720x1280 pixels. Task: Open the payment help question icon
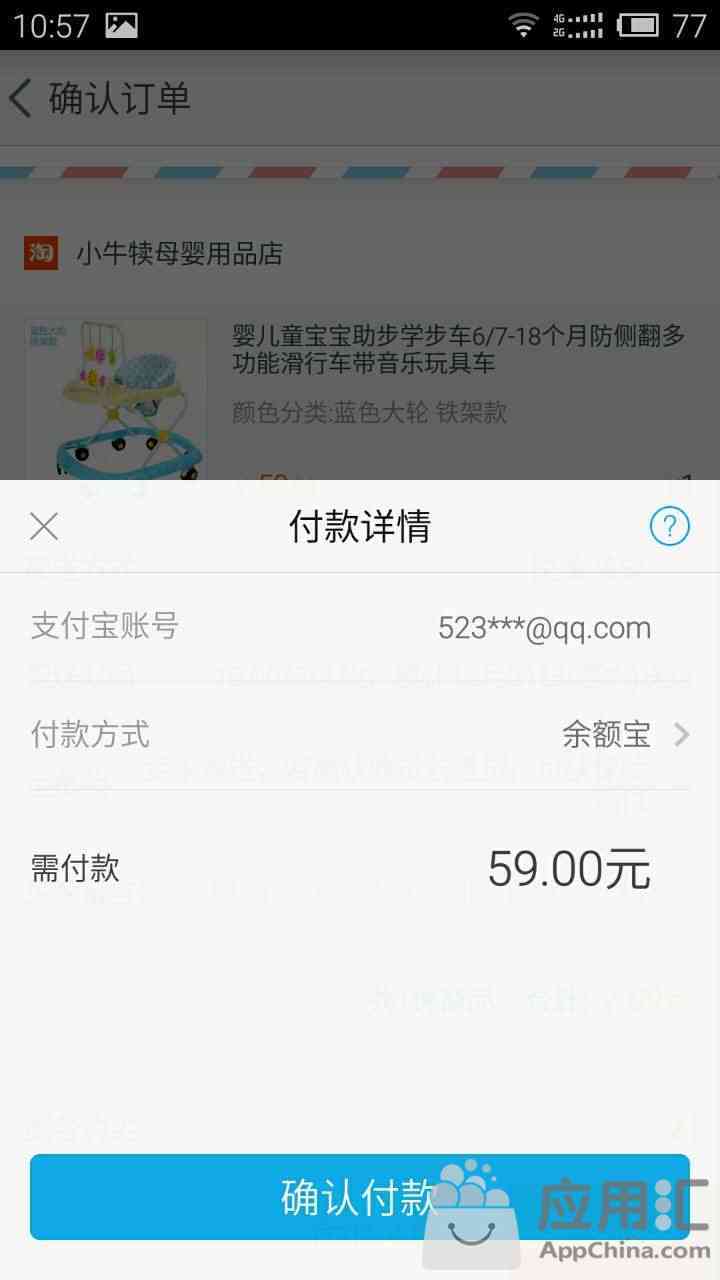(669, 526)
